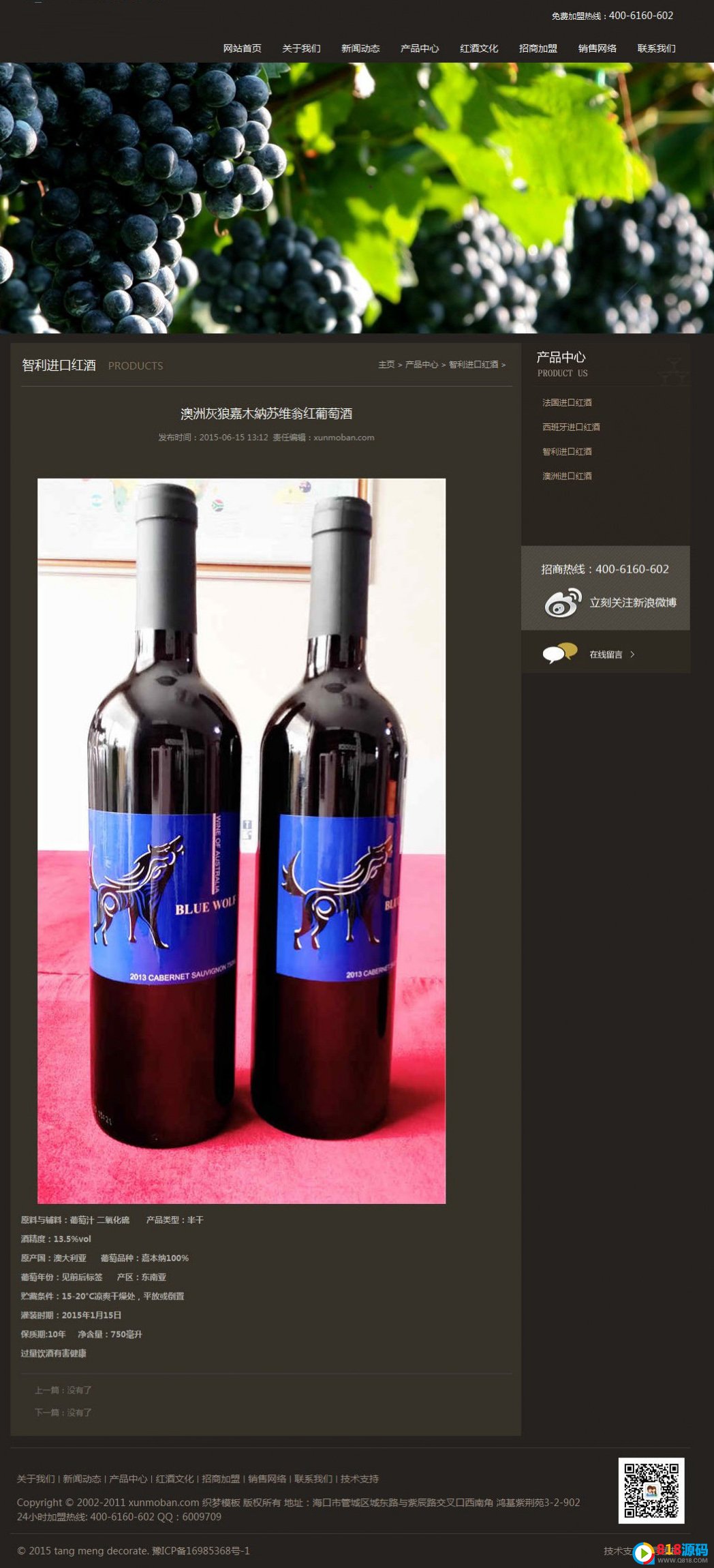Screen dimensions: 714x1568
Task: Open the 在线留言 message link
Action: coord(606,654)
